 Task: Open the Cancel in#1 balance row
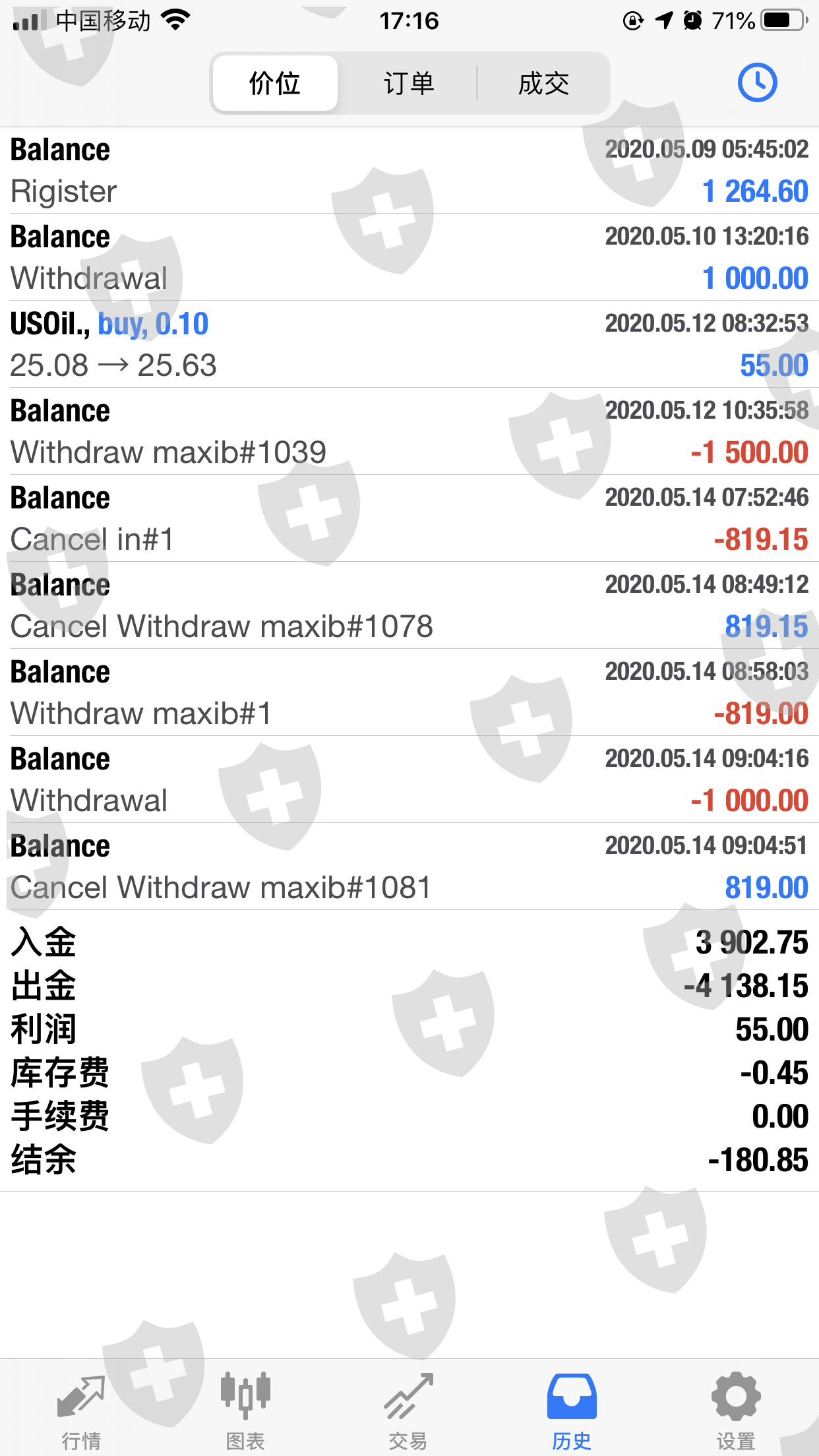coord(409,518)
